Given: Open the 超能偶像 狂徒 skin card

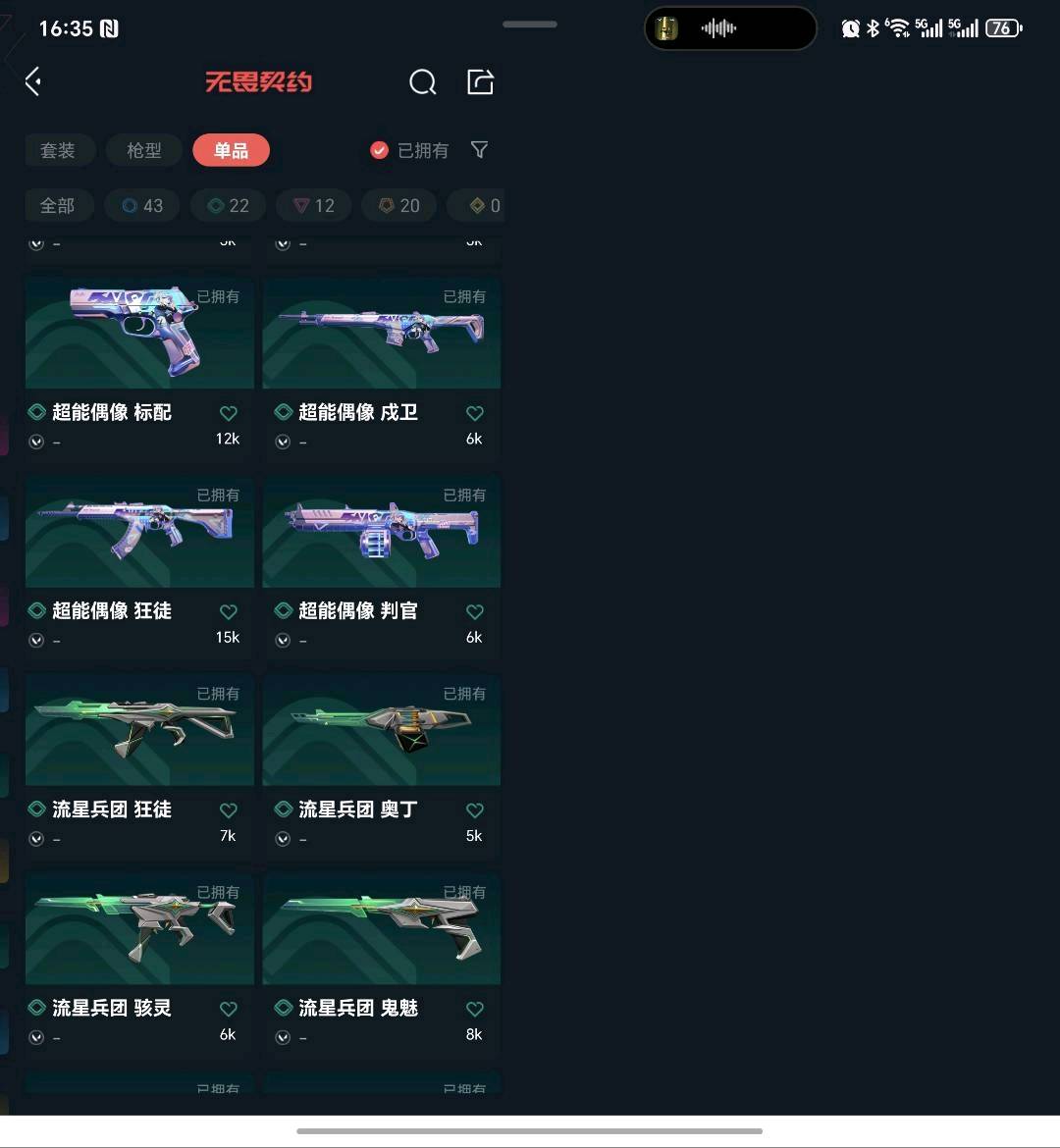Looking at the screenshot, I should [x=139, y=566].
